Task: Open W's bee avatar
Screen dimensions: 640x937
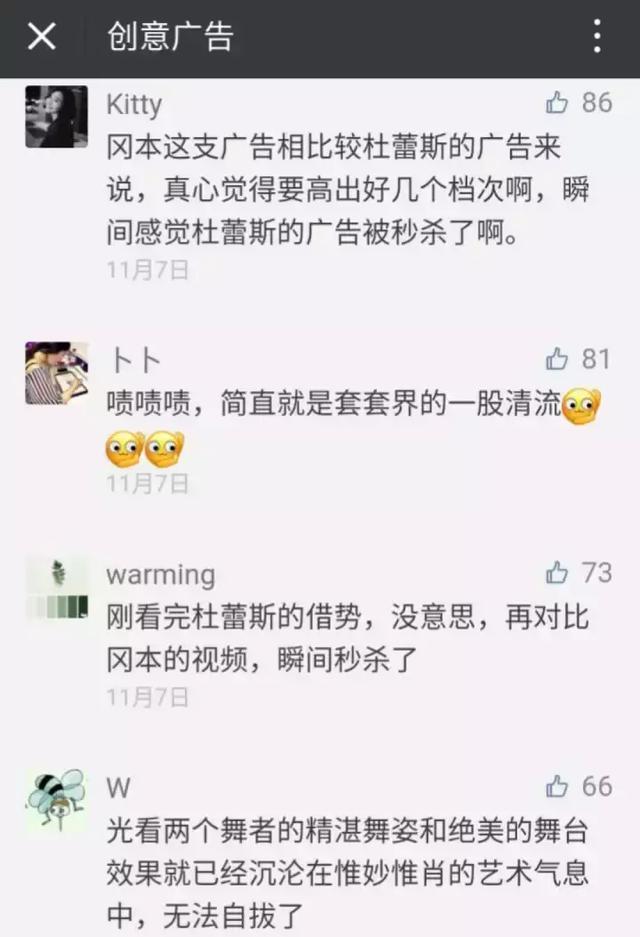Action: (x=56, y=800)
